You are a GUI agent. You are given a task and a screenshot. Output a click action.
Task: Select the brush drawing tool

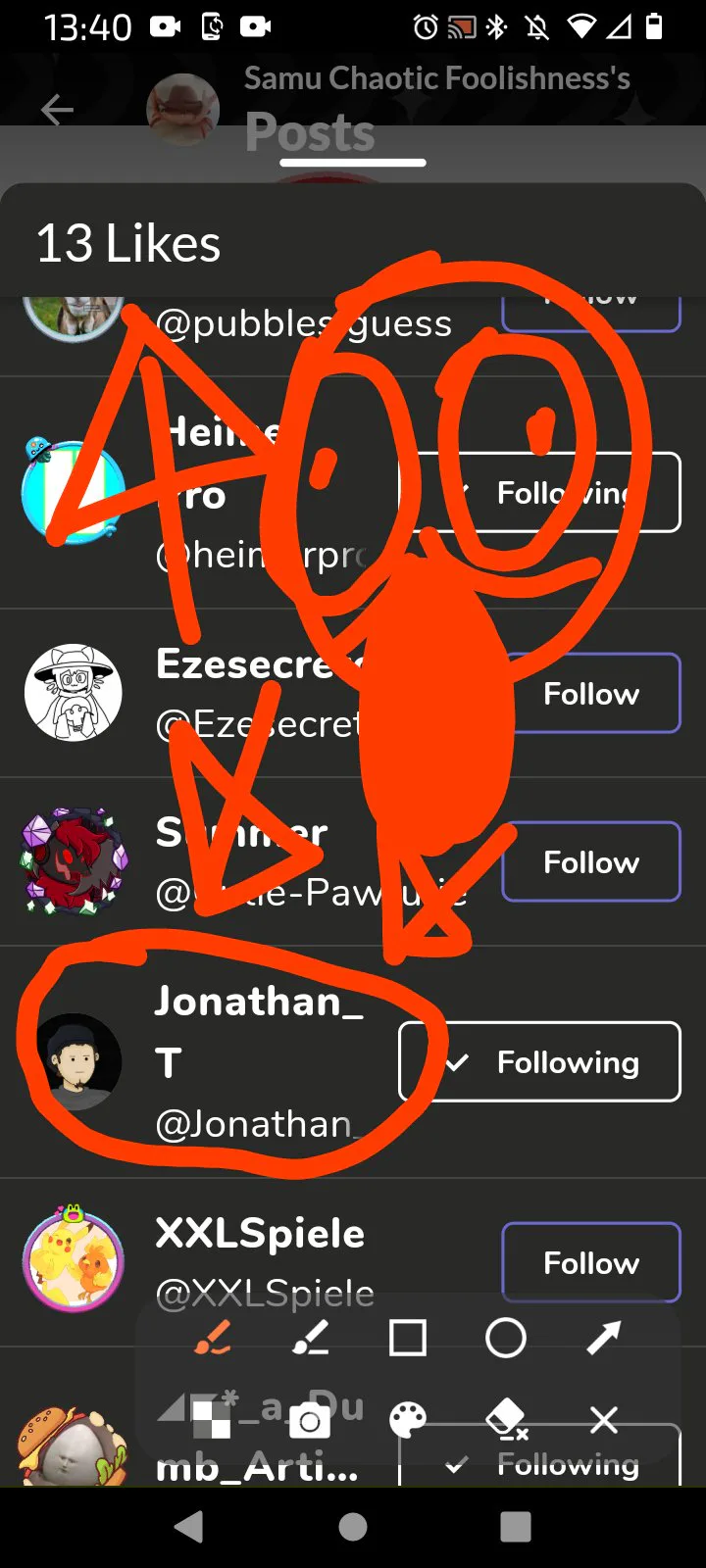[213, 1338]
